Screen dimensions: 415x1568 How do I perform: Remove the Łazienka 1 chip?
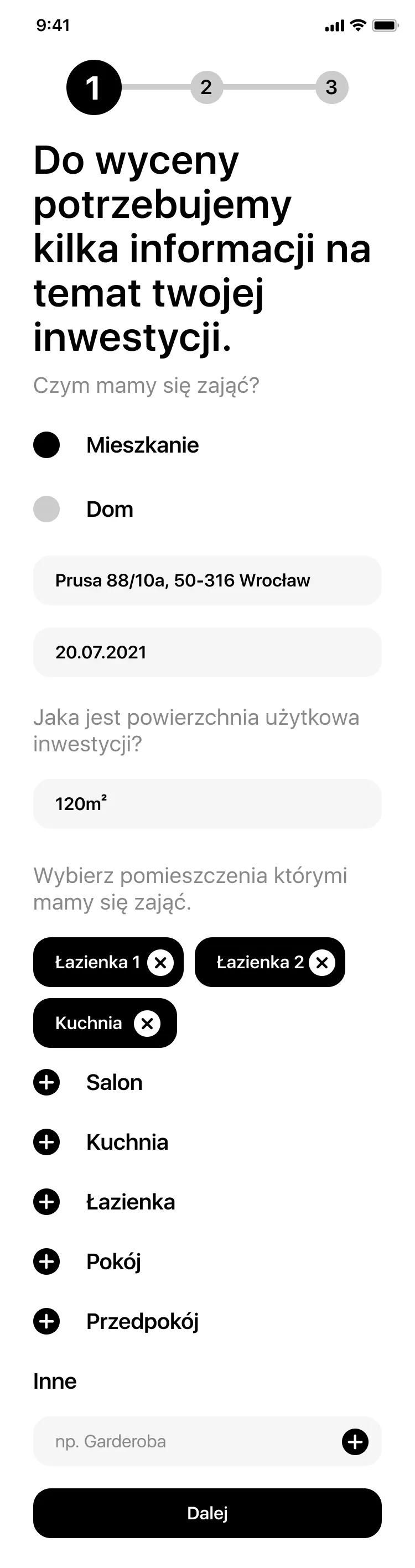pos(160,962)
